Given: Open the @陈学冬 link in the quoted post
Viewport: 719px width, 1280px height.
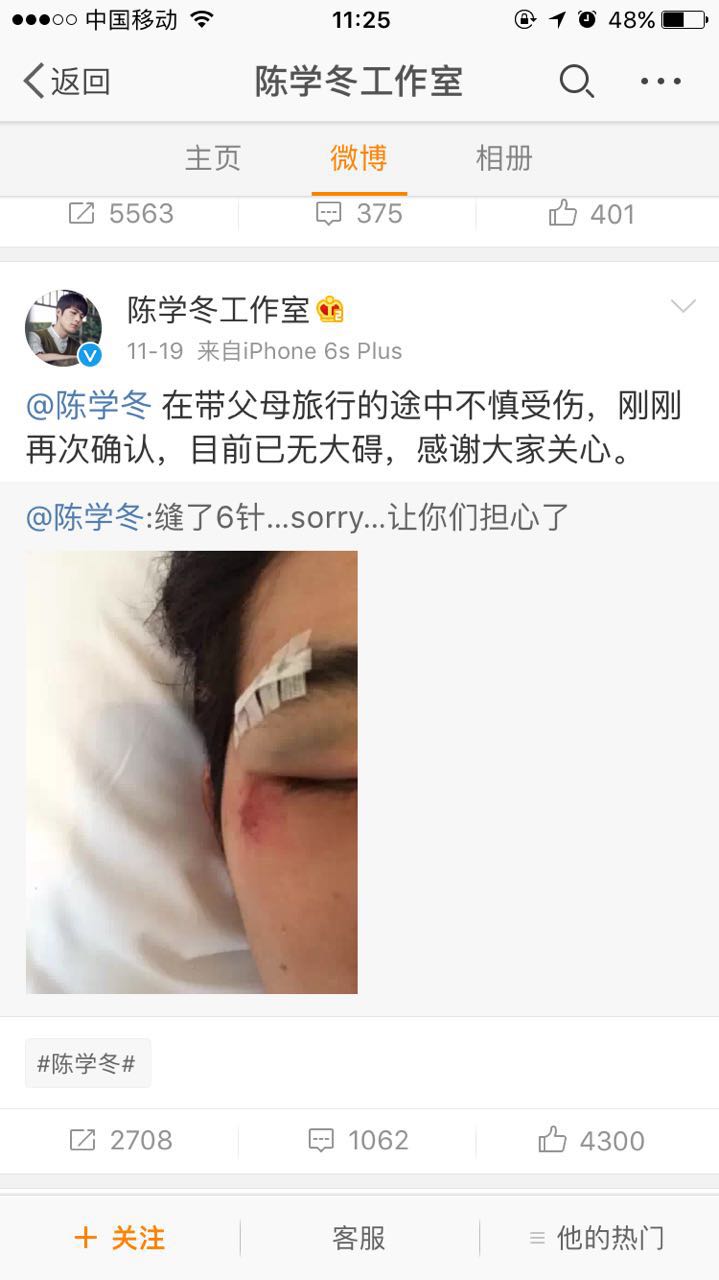Looking at the screenshot, I should coord(86,517).
